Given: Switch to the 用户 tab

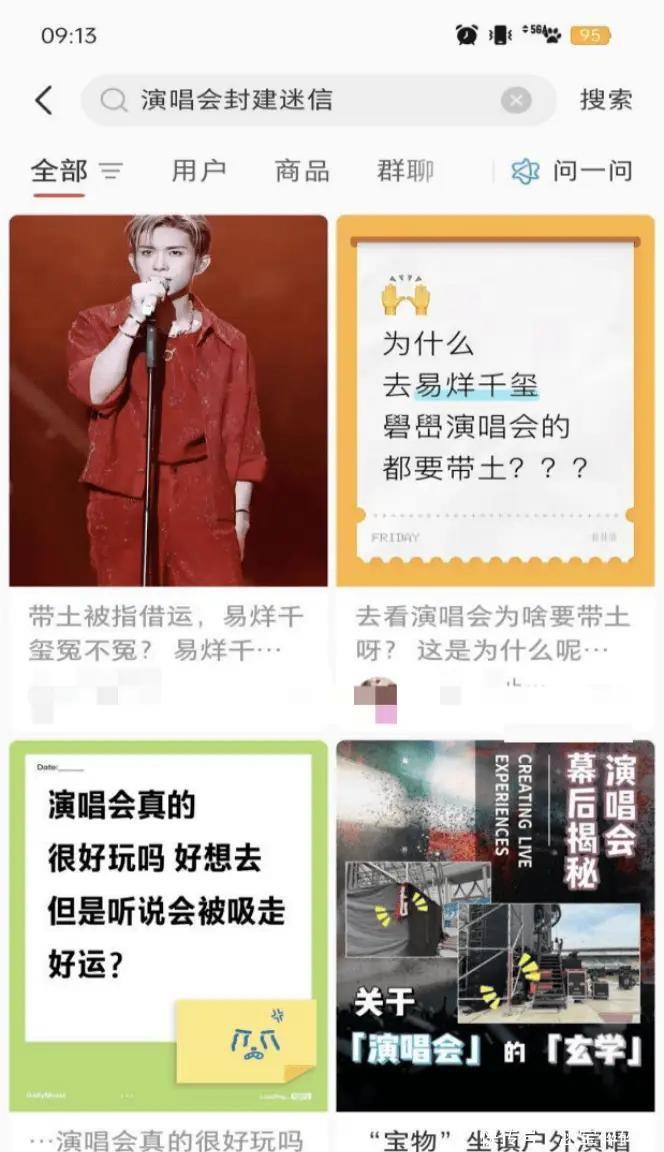Looking at the screenshot, I should pyautogui.click(x=199, y=171).
